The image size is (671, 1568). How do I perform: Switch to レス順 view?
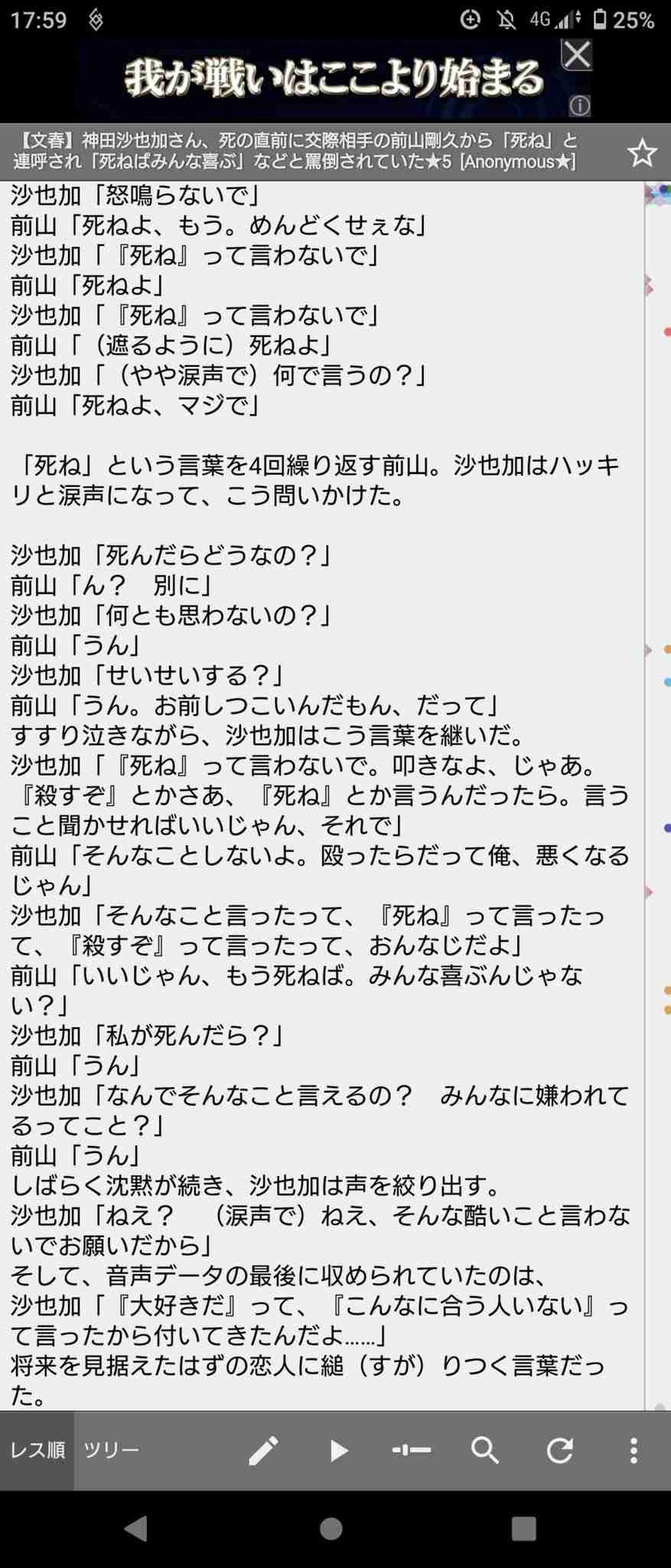tap(37, 1450)
